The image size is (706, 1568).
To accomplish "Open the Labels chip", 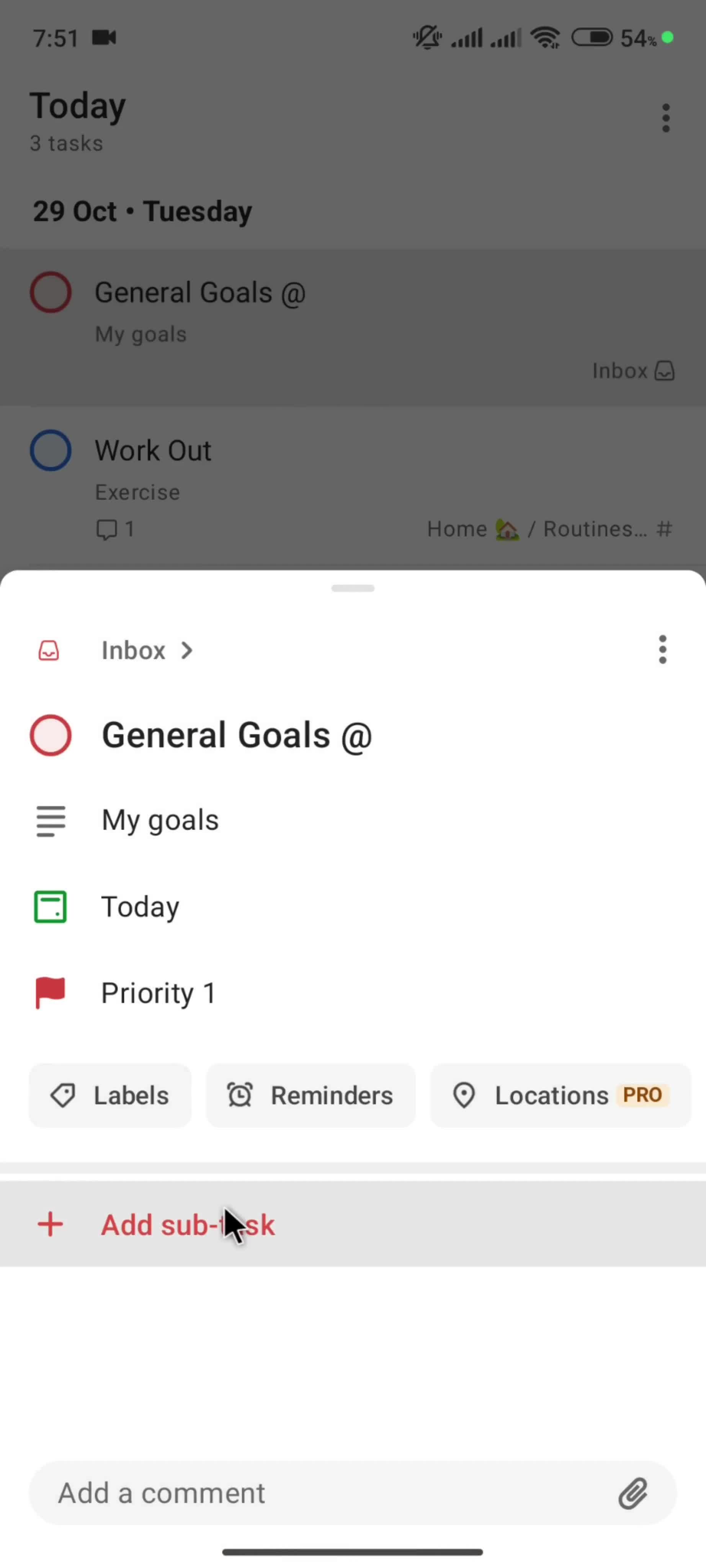I will (110, 1096).
